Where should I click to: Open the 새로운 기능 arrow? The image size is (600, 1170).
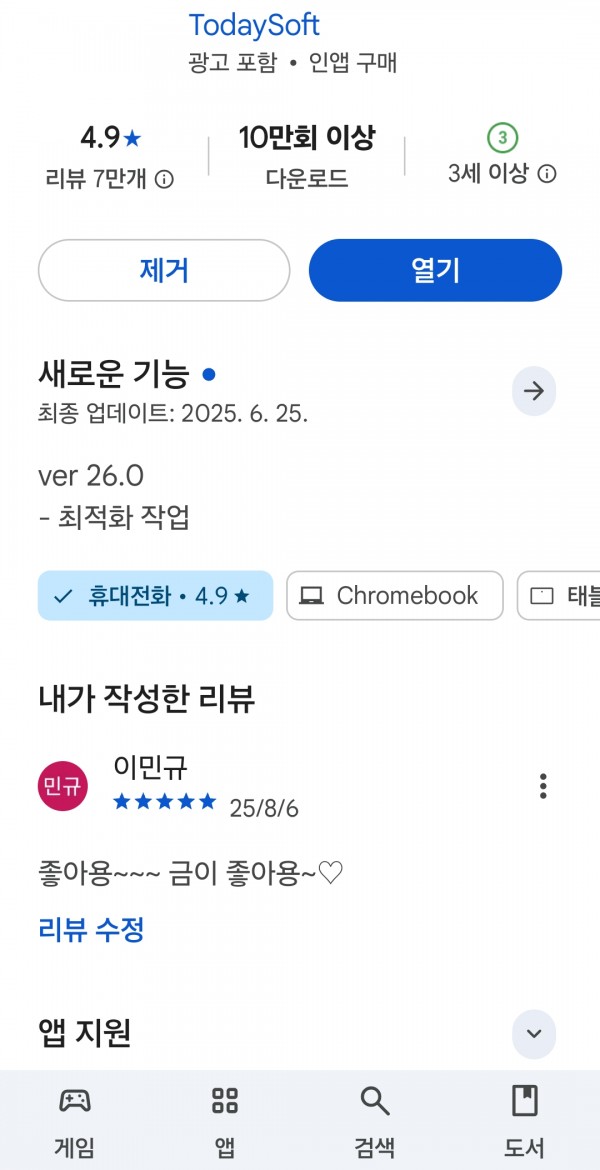click(x=534, y=391)
